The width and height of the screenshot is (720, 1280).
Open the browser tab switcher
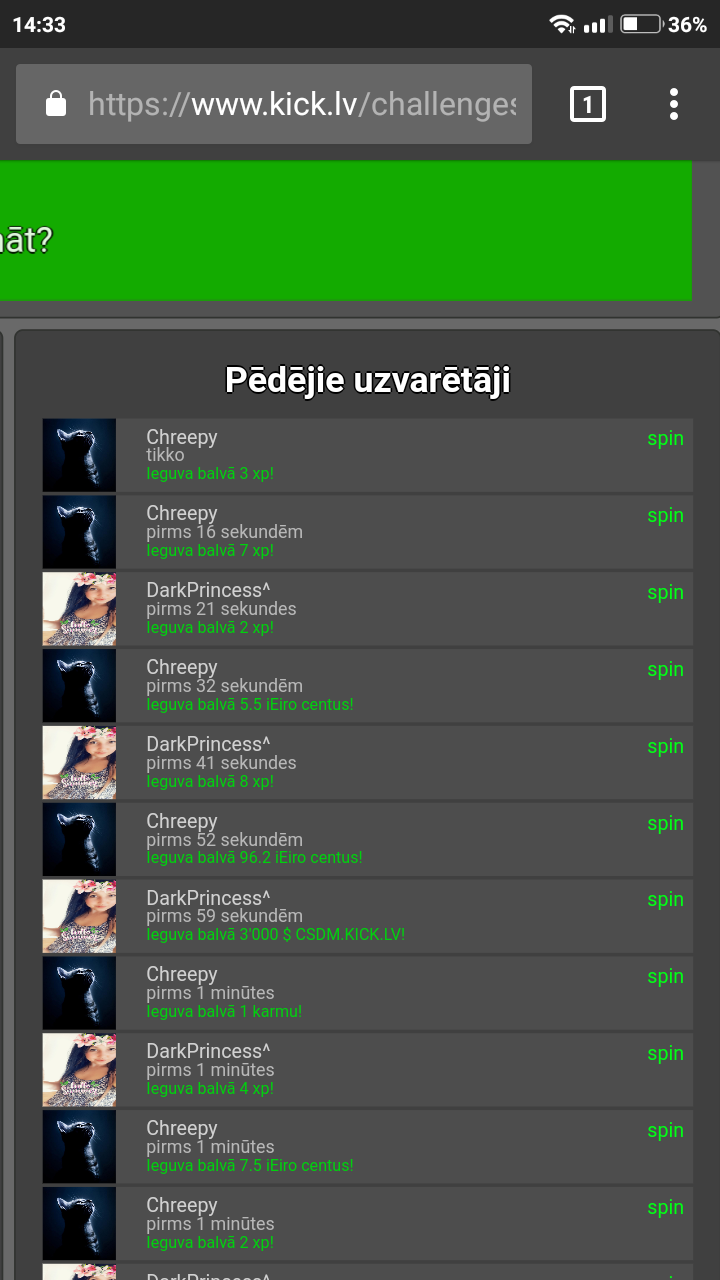click(588, 104)
